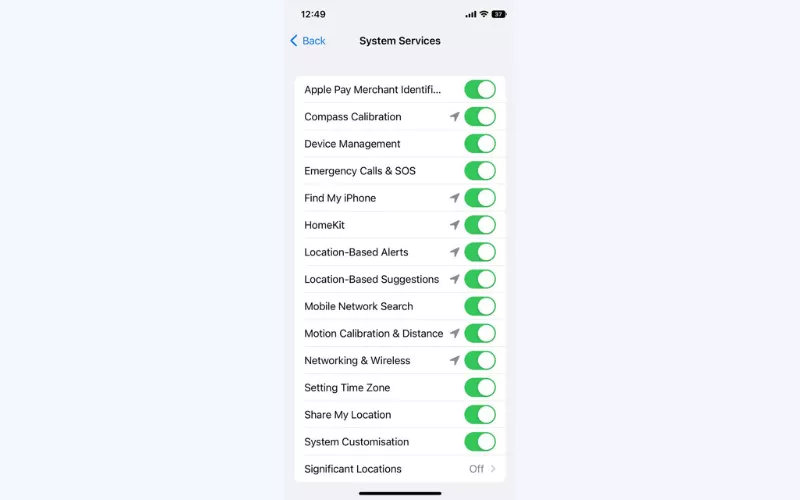Turn off Location-Based Alerts
The width and height of the screenshot is (800, 500).
(x=480, y=252)
